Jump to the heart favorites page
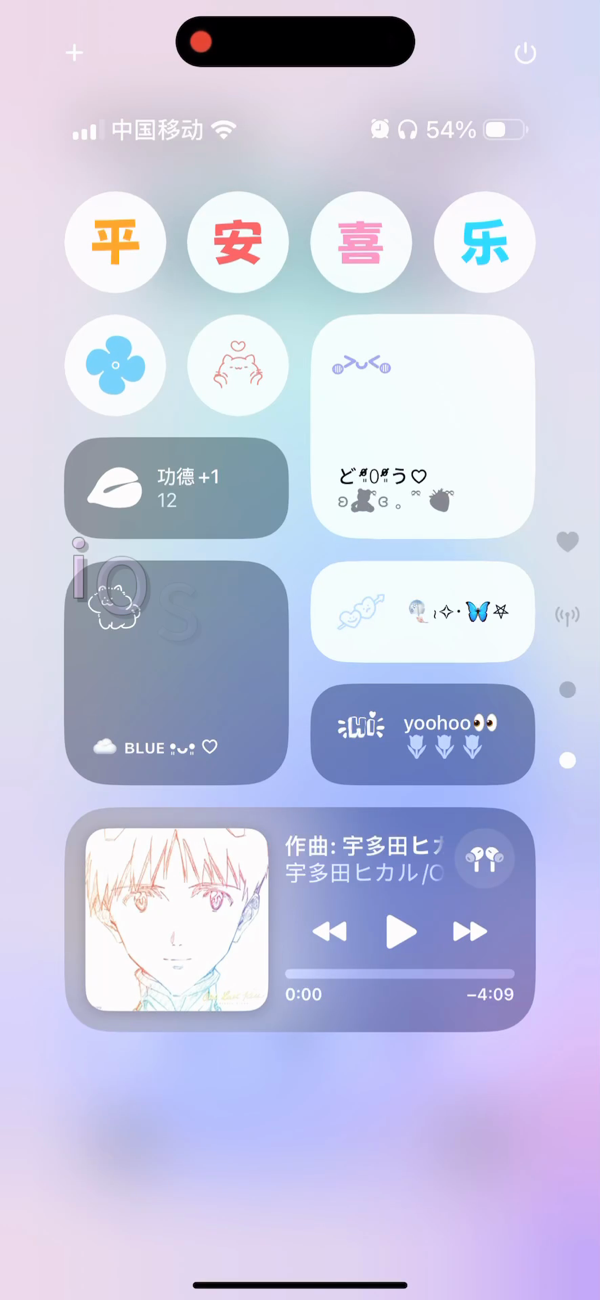The image size is (600, 1300). (x=567, y=542)
